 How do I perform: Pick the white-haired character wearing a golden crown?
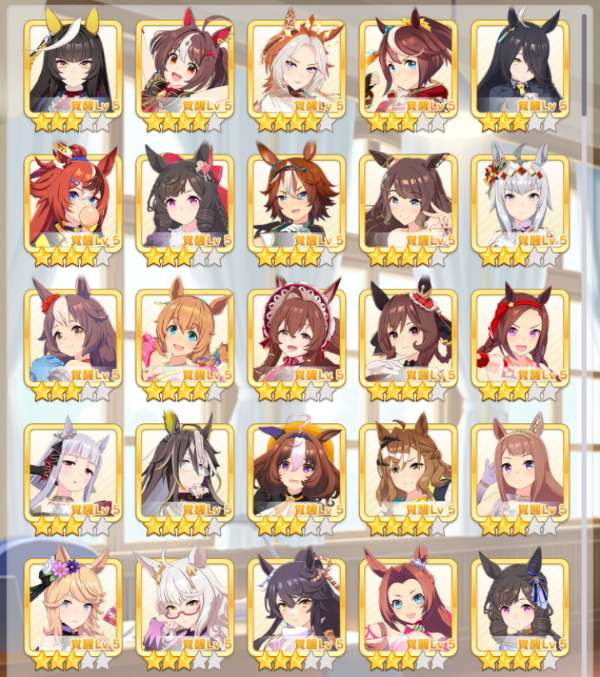point(296,70)
